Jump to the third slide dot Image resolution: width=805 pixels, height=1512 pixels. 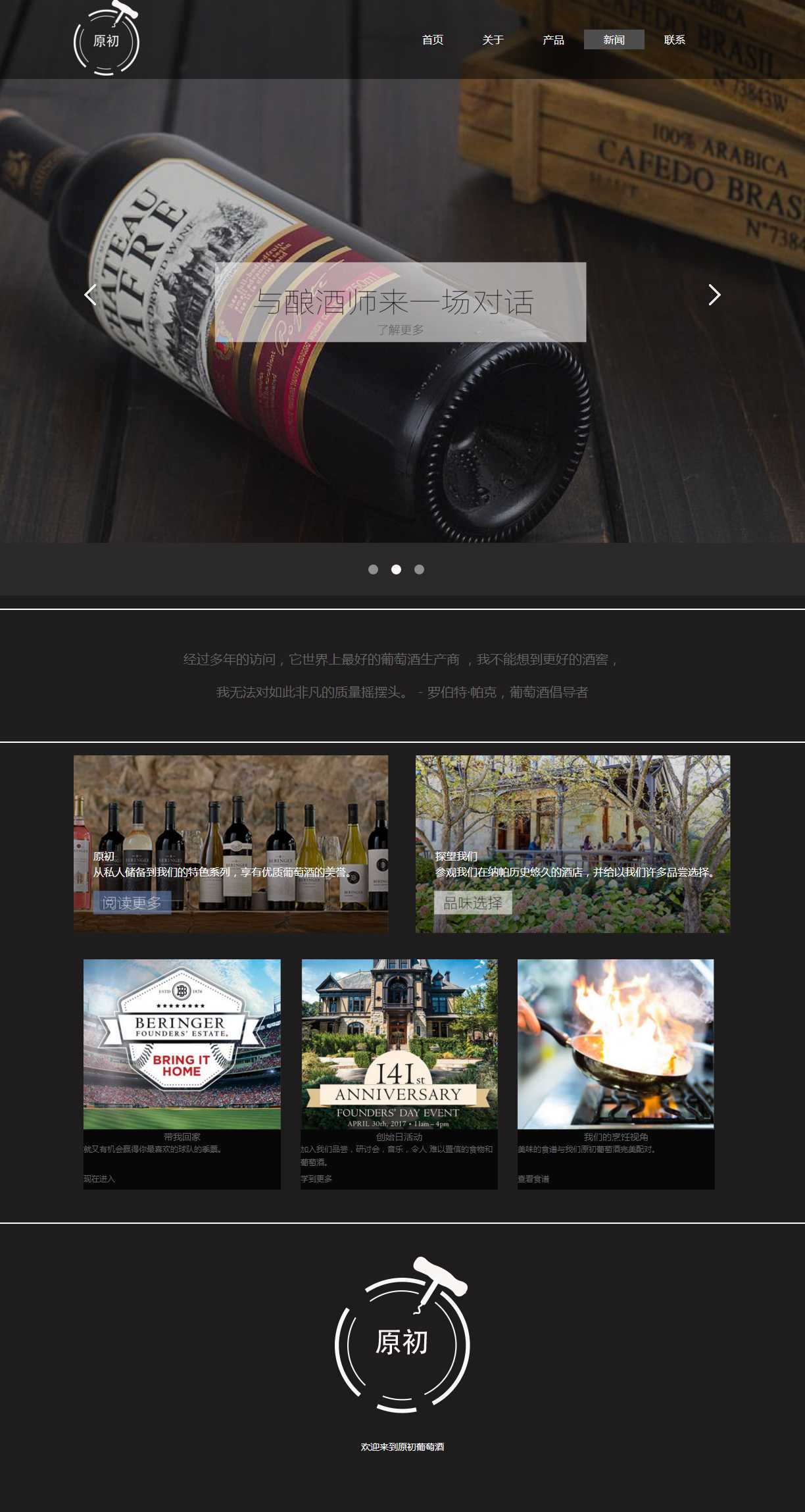[419, 570]
